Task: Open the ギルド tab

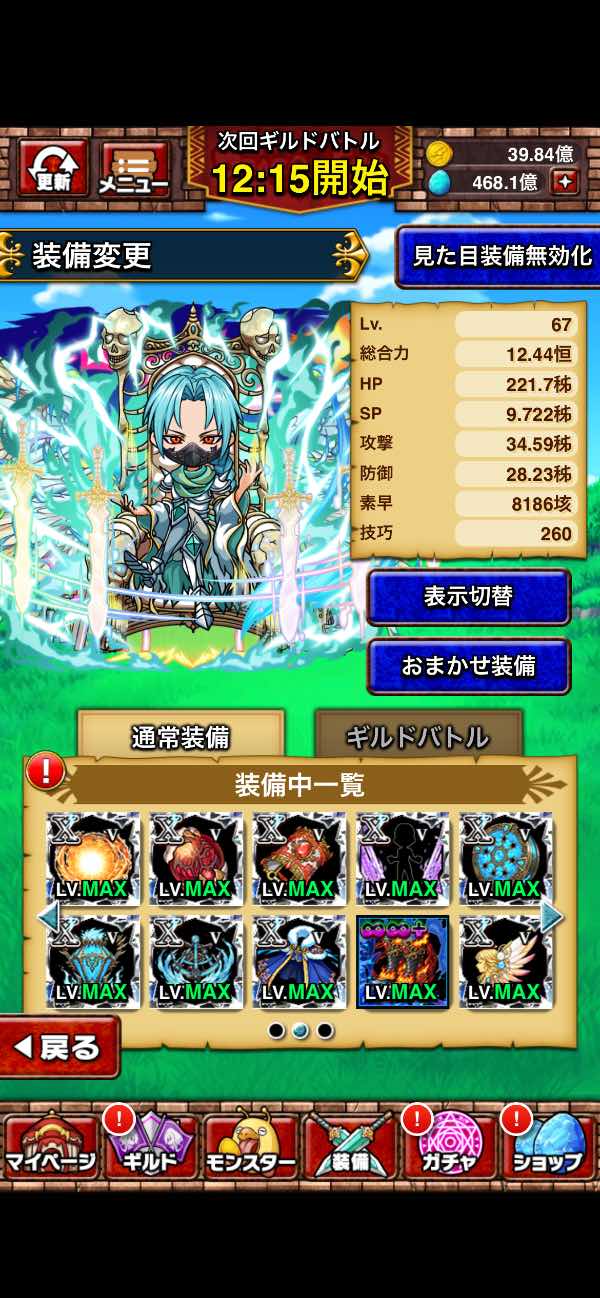Action: tap(151, 1146)
